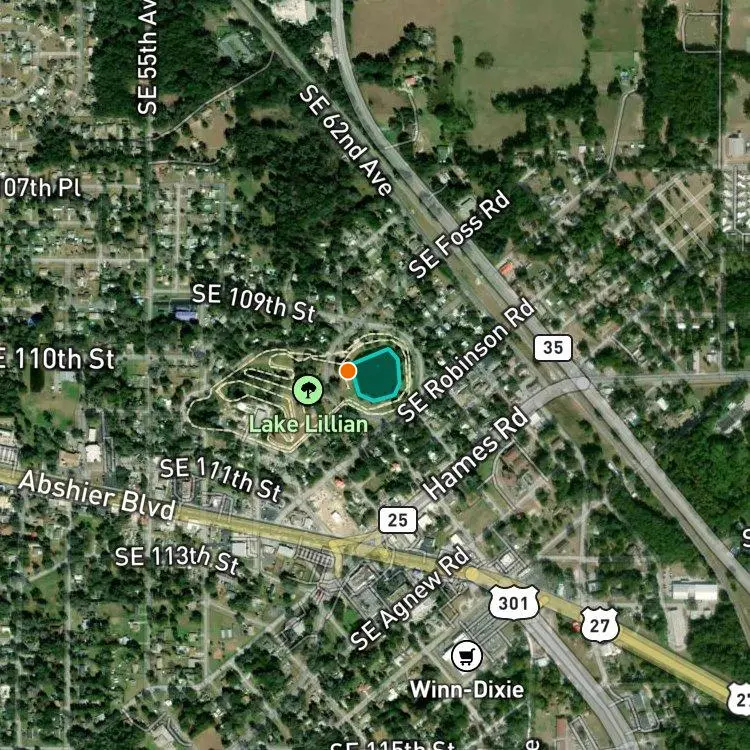The height and width of the screenshot is (750, 750).
Task: Tap the orange marker beside the lake
Action: click(348, 371)
